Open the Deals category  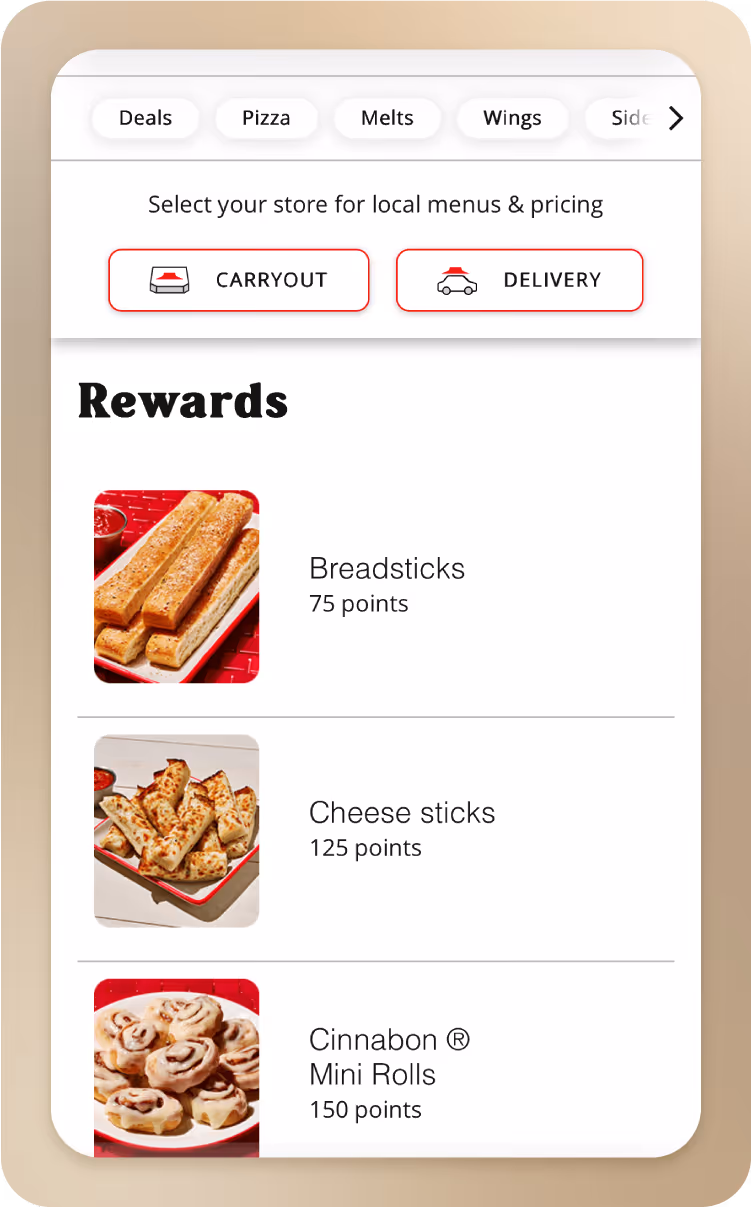click(145, 118)
